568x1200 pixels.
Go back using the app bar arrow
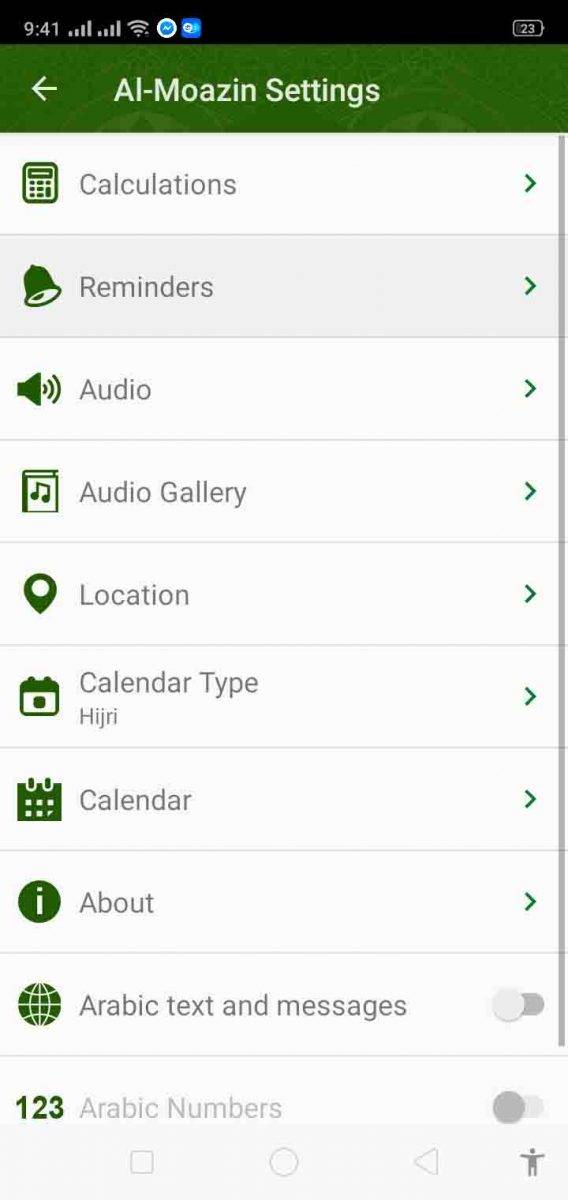[x=45, y=89]
